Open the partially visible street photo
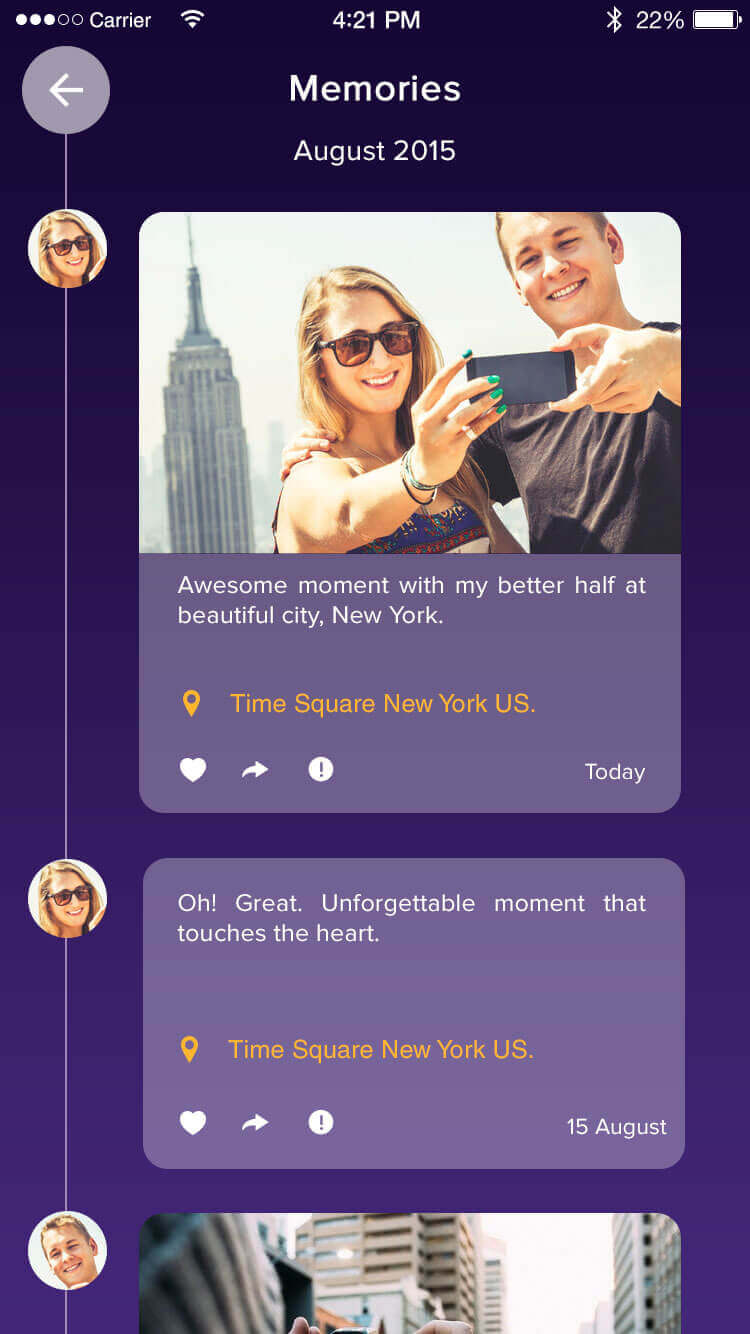 click(410, 1273)
